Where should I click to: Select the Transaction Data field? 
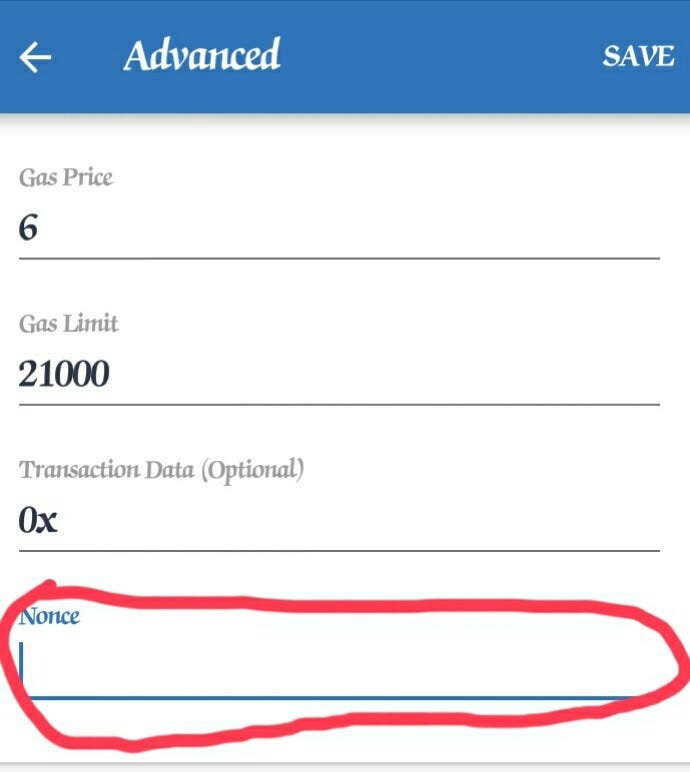pos(338,521)
